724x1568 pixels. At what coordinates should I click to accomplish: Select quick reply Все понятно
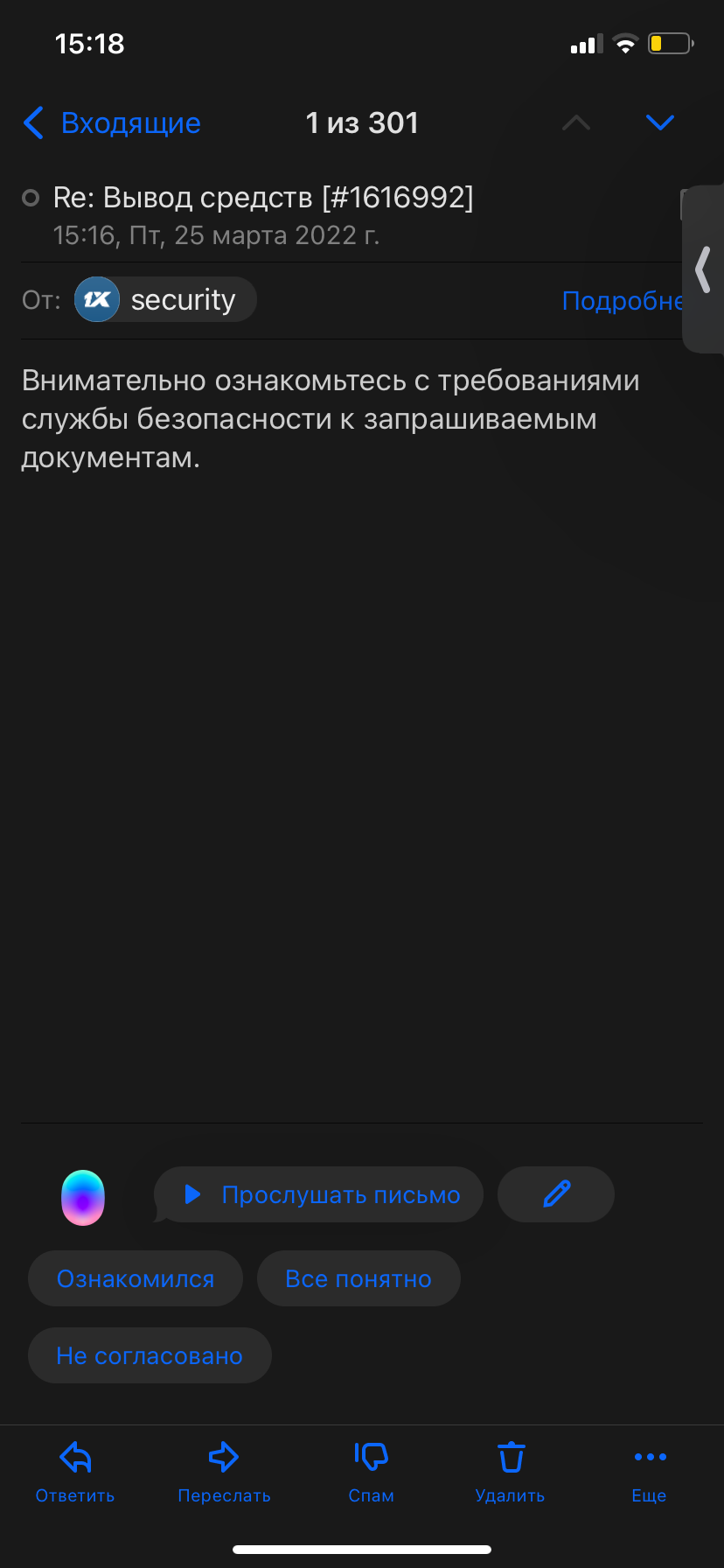click(359, 1278)
